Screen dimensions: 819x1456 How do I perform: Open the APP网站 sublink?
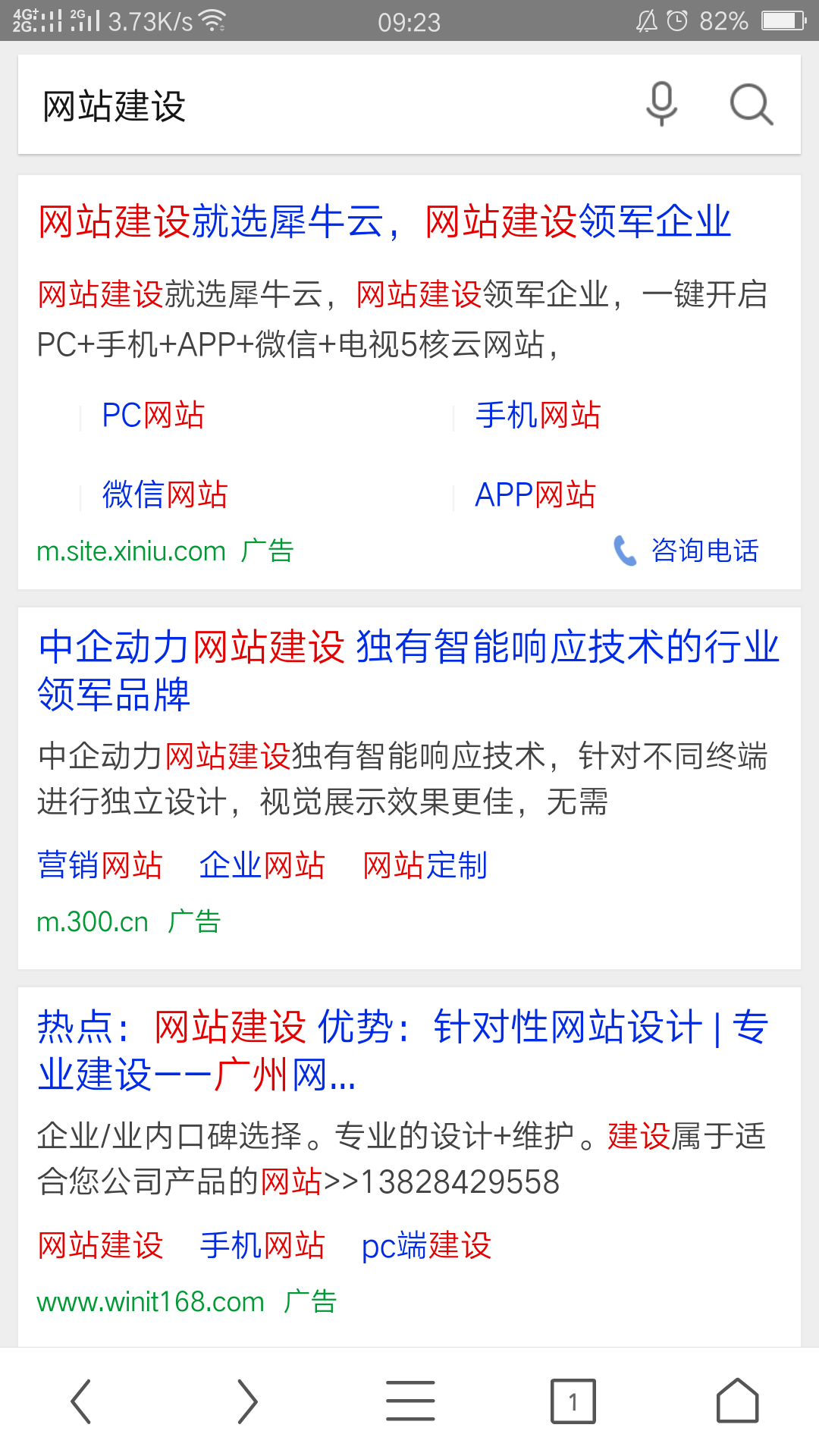[535, 494]
